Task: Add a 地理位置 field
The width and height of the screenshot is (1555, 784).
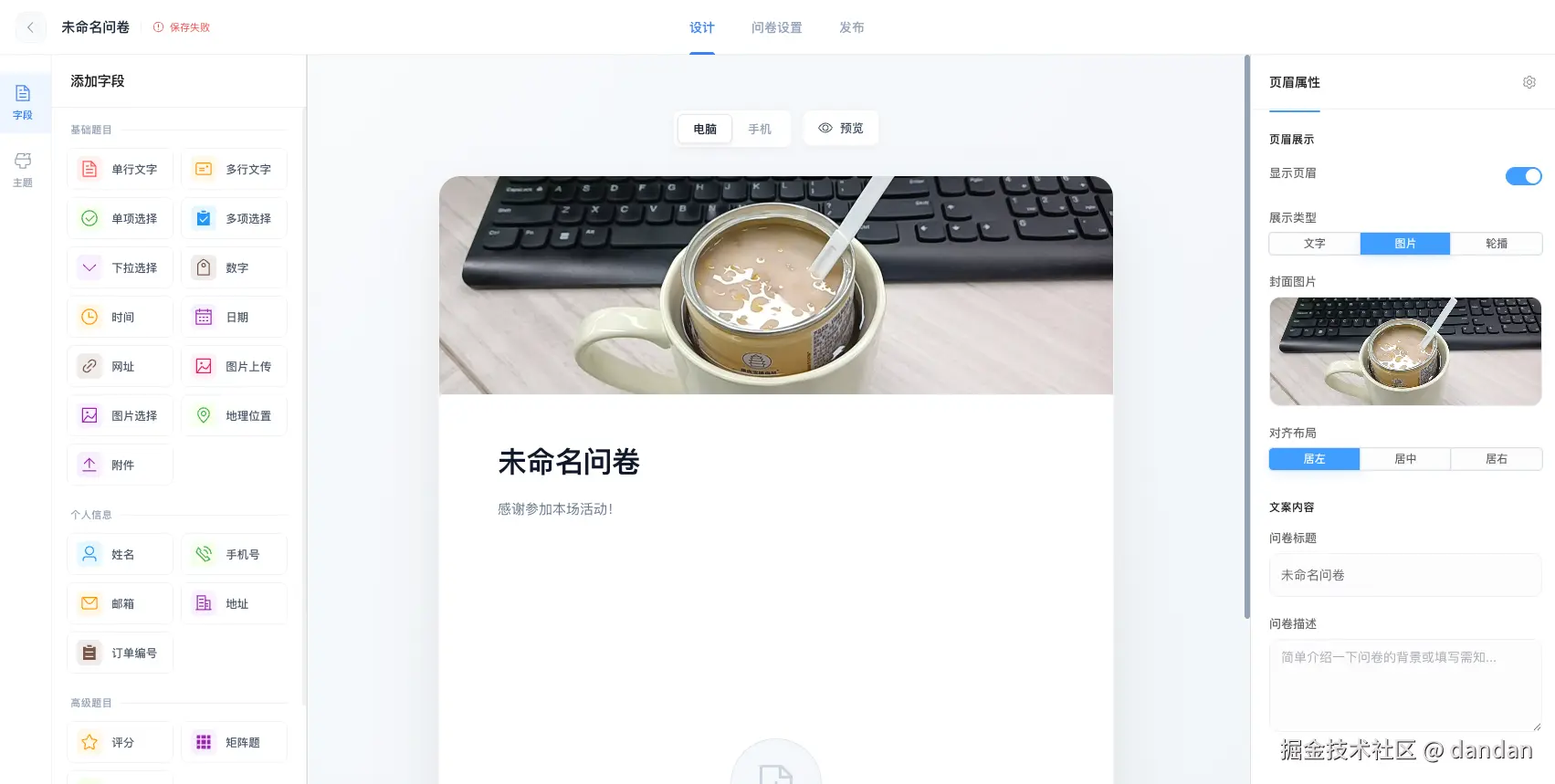Action: click(235, 415)
